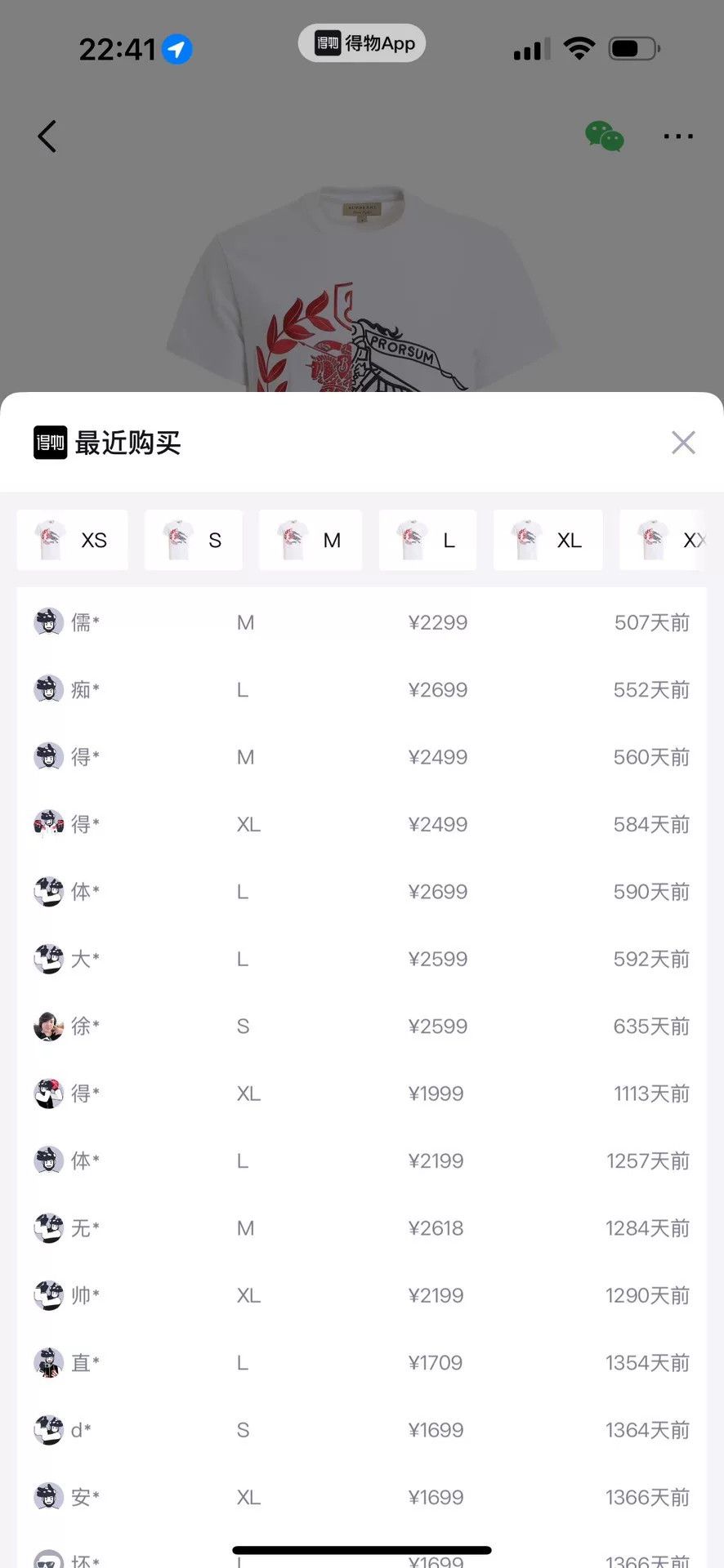This screenshot has height=1568, width=724.
Task: Close the 最近购买 recent purchases sheet
Action: click(x=683, y=443)
